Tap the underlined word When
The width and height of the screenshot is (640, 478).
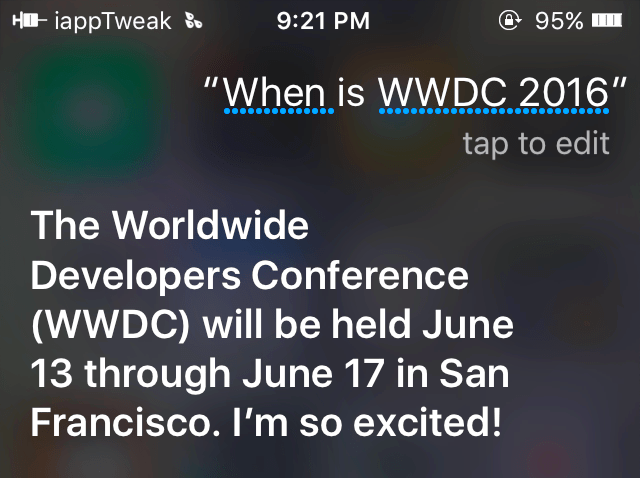tap(276, 93)
